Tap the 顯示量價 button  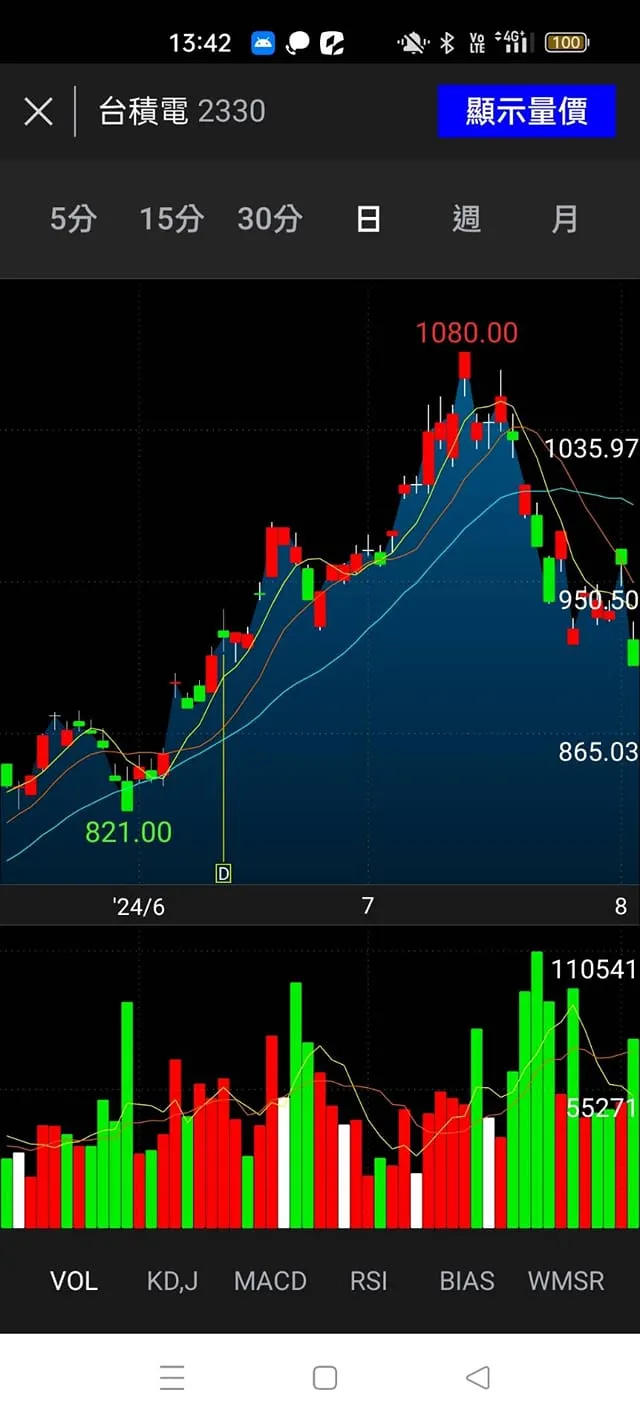pos(526,111)
